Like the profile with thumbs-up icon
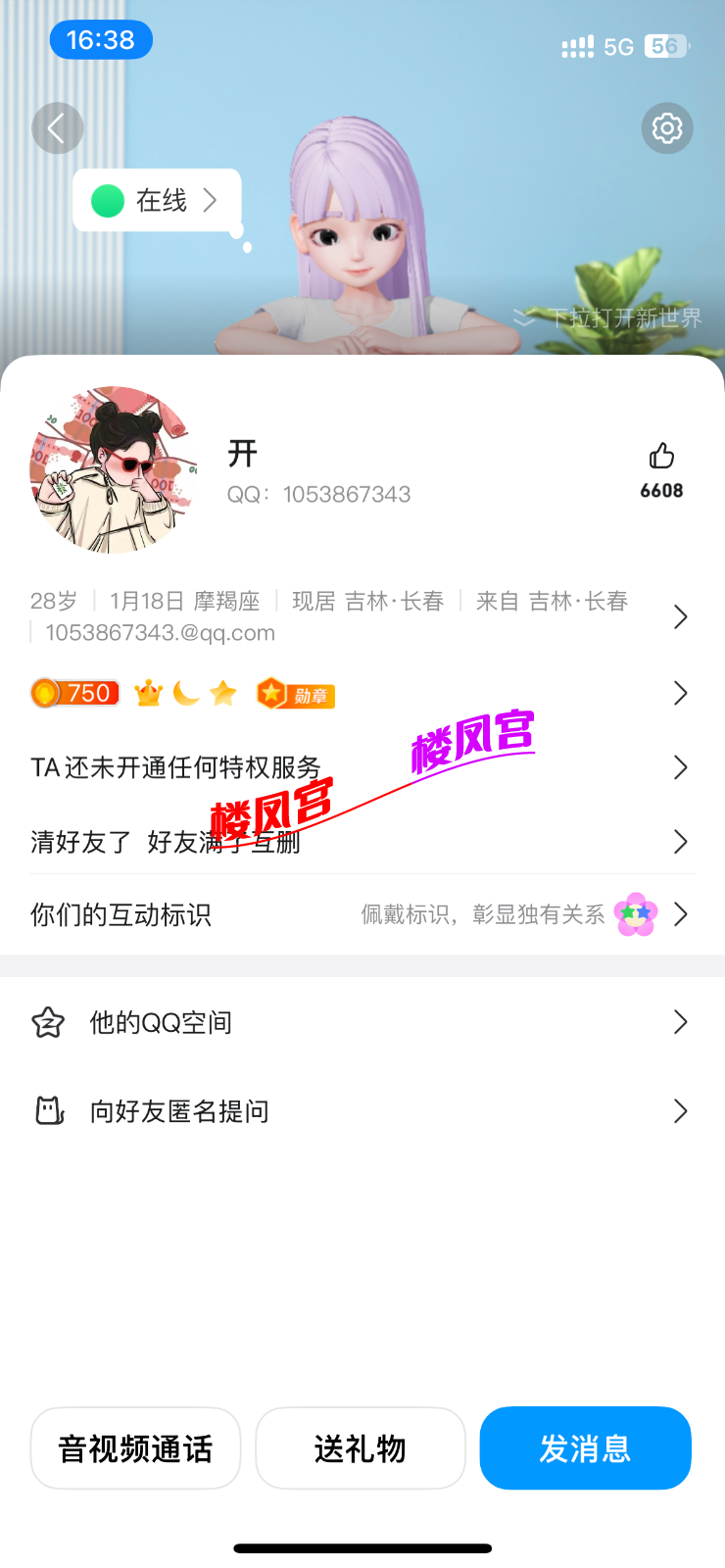 coord(662,458)
